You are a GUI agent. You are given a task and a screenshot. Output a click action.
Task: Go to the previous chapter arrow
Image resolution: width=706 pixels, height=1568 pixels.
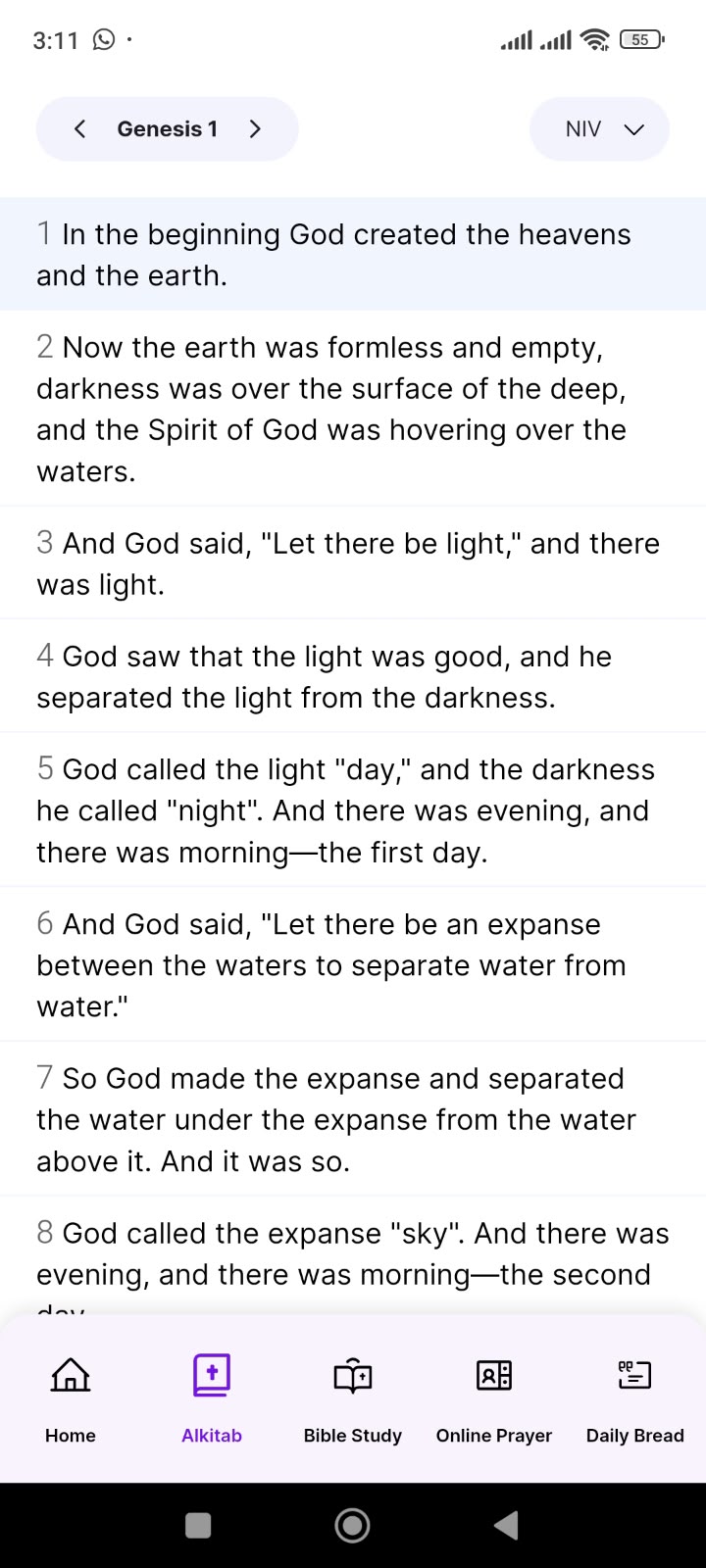click(x=80, y=128)
